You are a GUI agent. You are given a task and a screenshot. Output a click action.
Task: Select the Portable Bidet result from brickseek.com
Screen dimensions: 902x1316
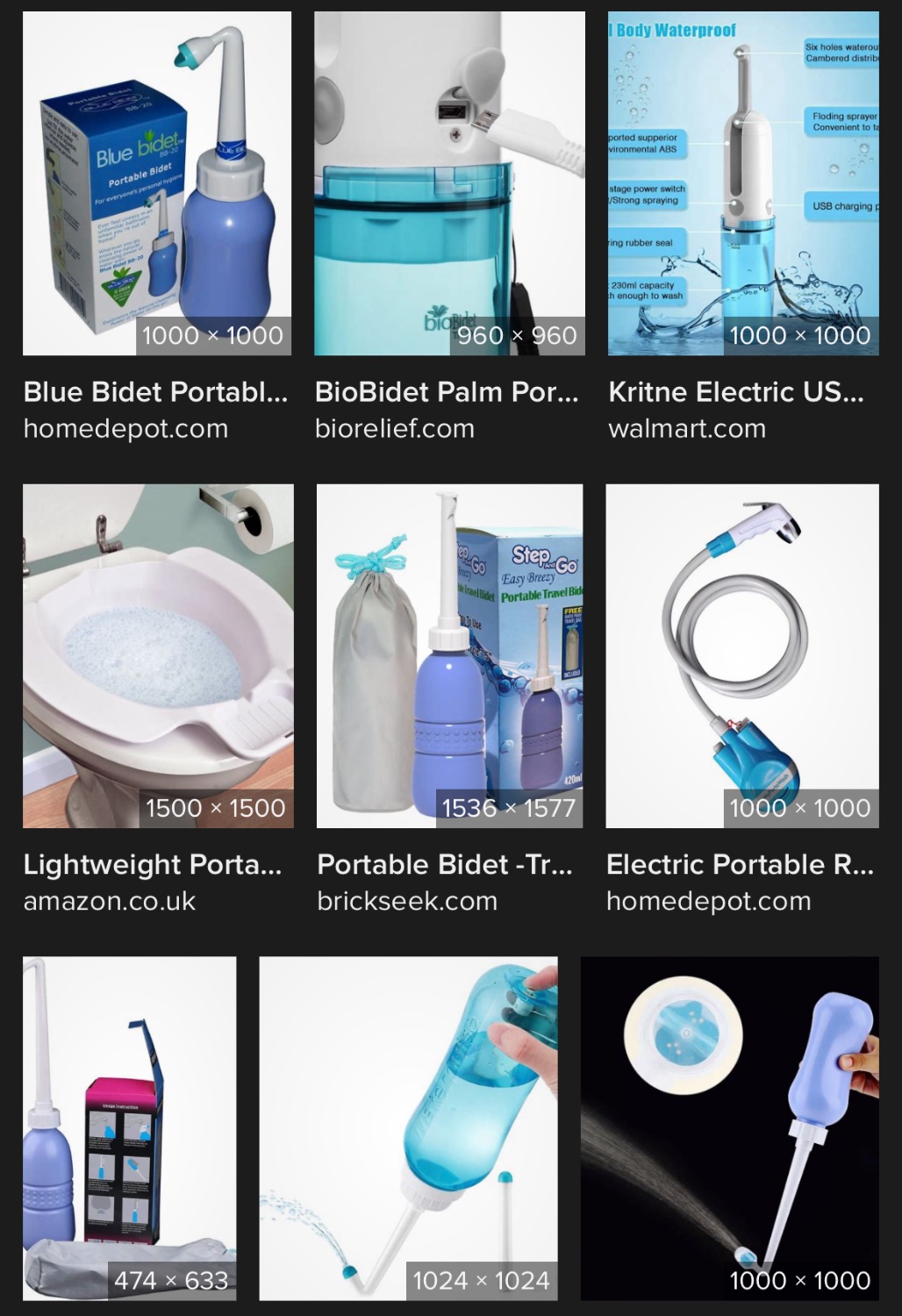pos(449,655)
